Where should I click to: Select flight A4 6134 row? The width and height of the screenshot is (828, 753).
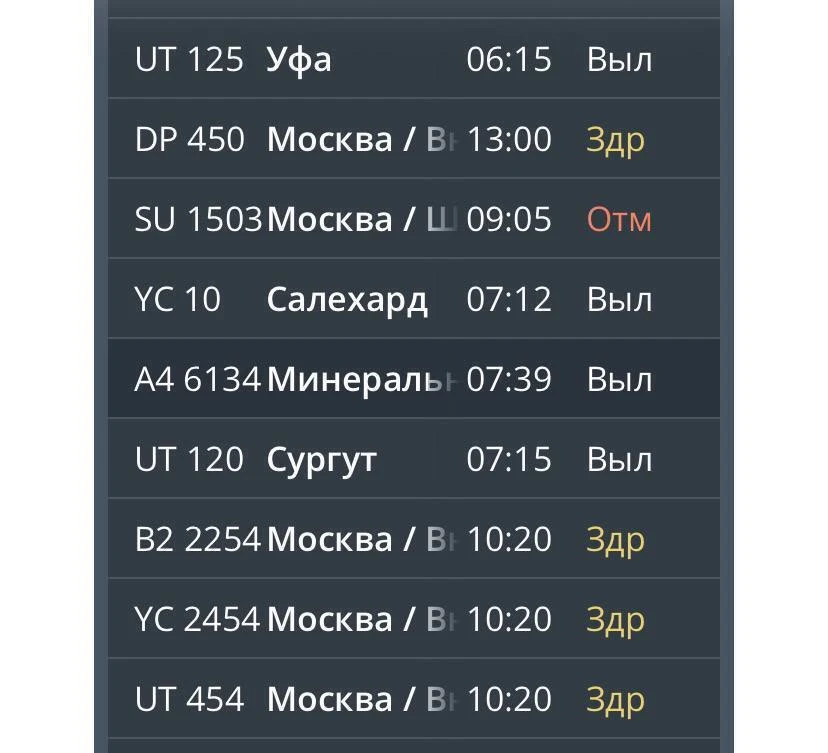tap(413, 379)
